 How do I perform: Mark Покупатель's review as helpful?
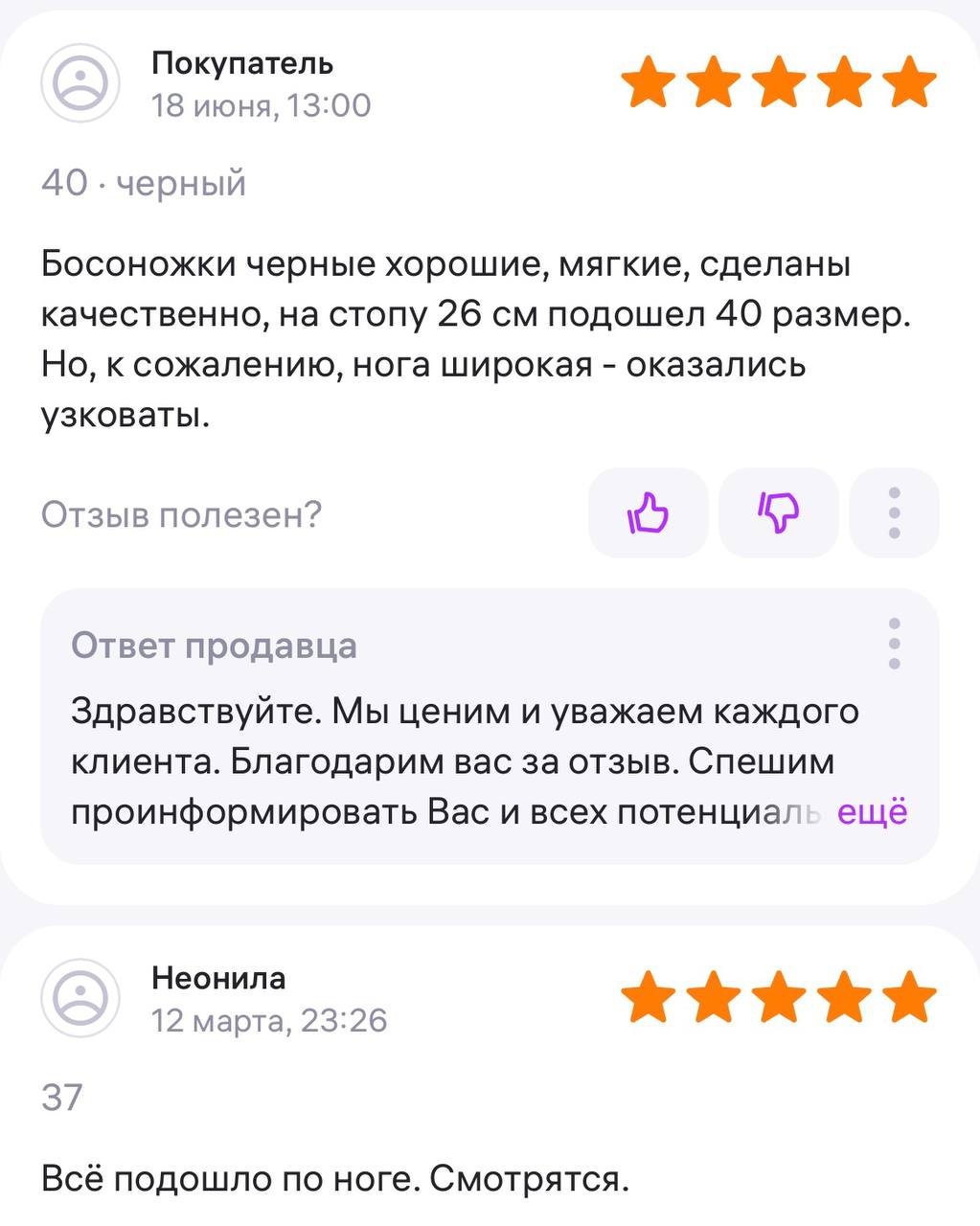tap(648, 513)
